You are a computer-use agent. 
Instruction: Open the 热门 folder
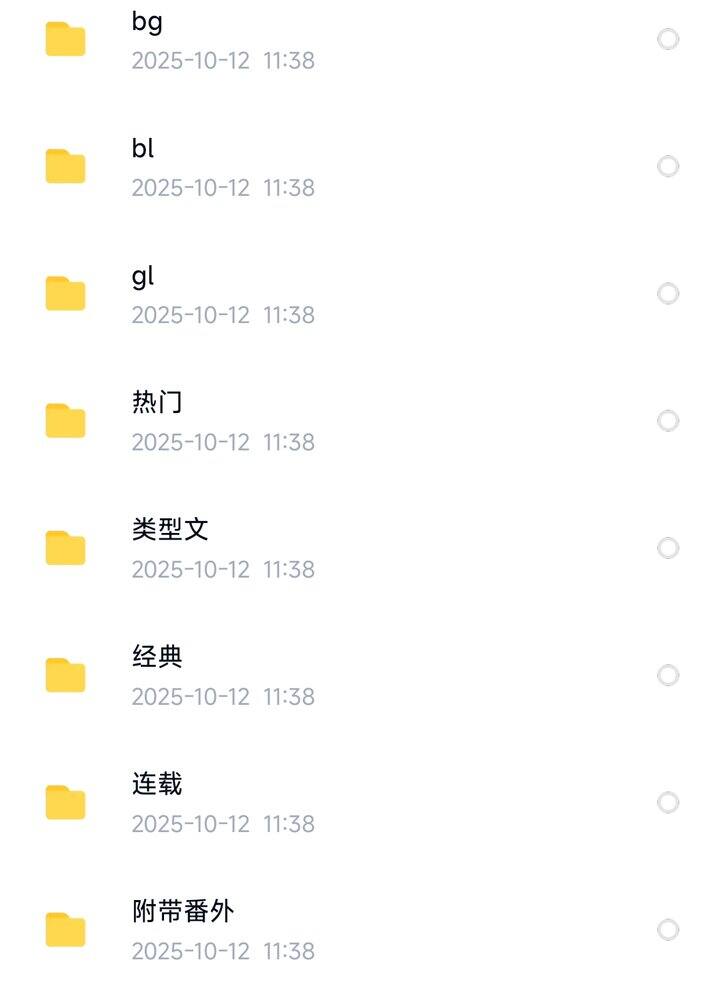point(157,403)
